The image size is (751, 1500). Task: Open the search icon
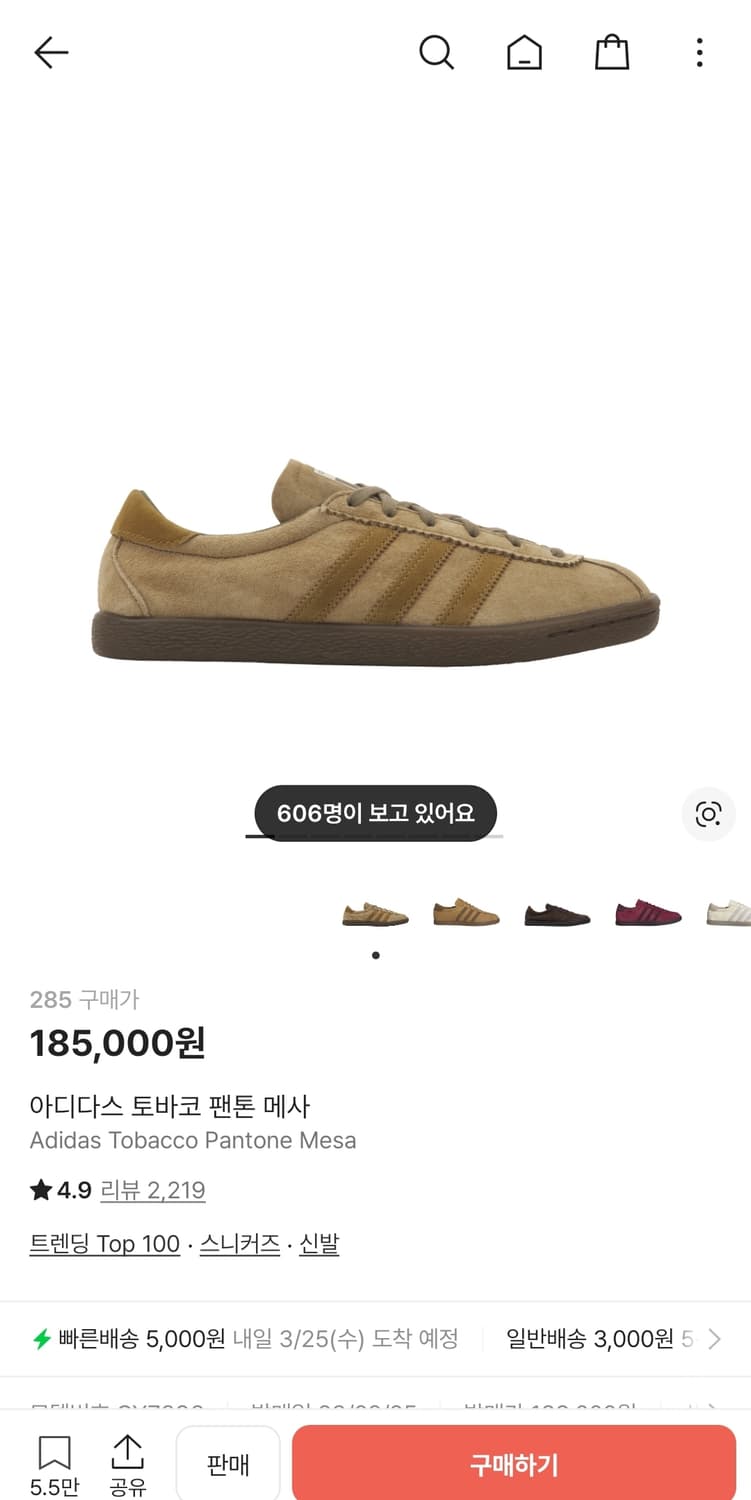[x=437, y=52]
